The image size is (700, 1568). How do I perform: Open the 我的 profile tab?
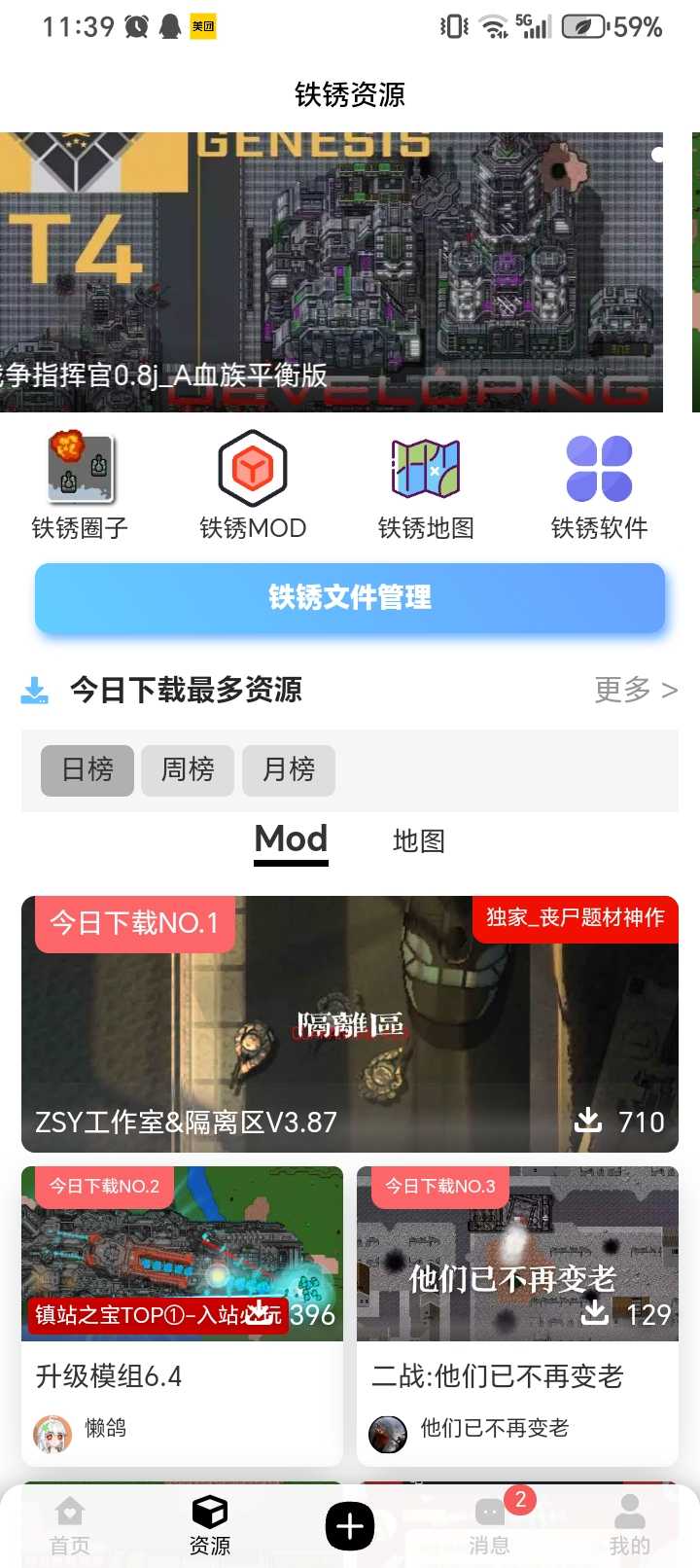click(x=630, y=1525)
